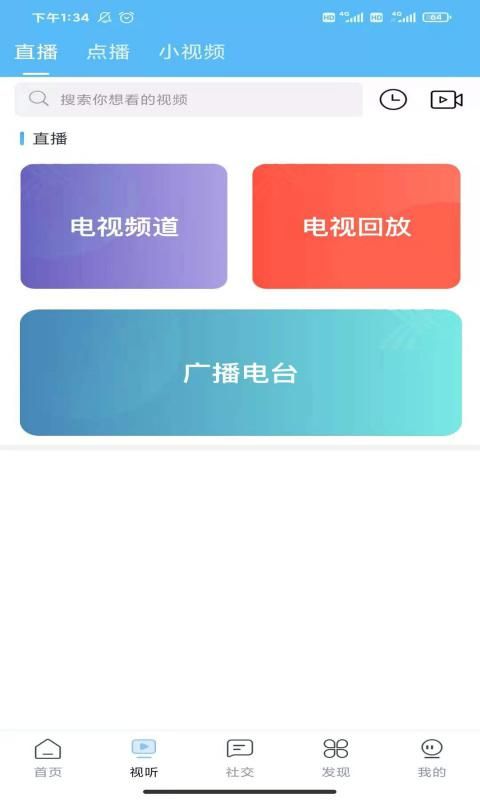Open the 社交 tab
This screenshot has width=480, height=800.
(240, 758)
